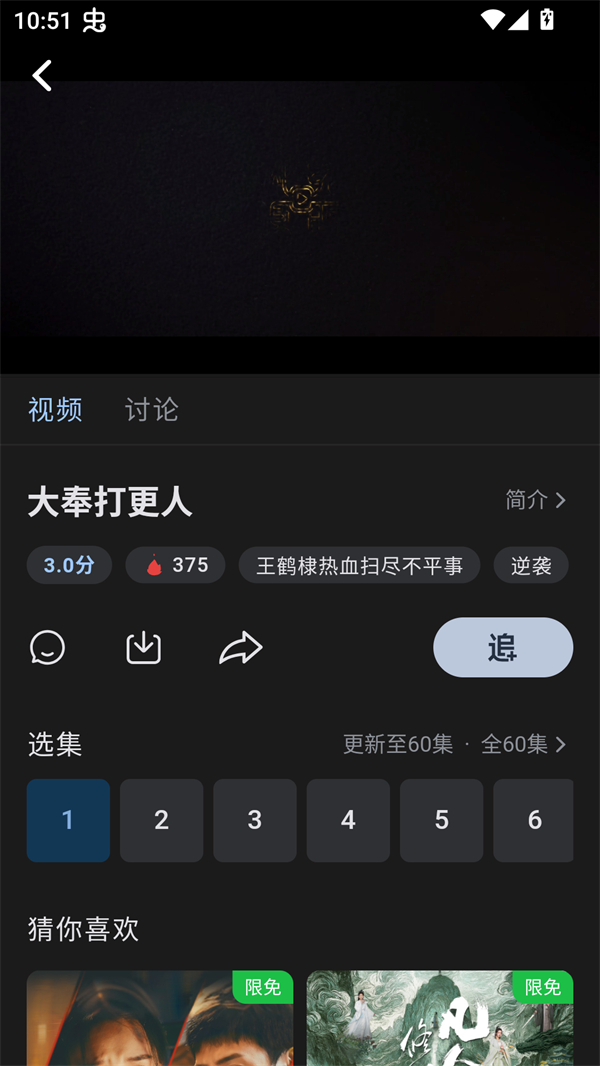Image resolution: width=600 pixels, height=1066 pixels.
Task: Select the 视频 tab
Action: (55, 409)
